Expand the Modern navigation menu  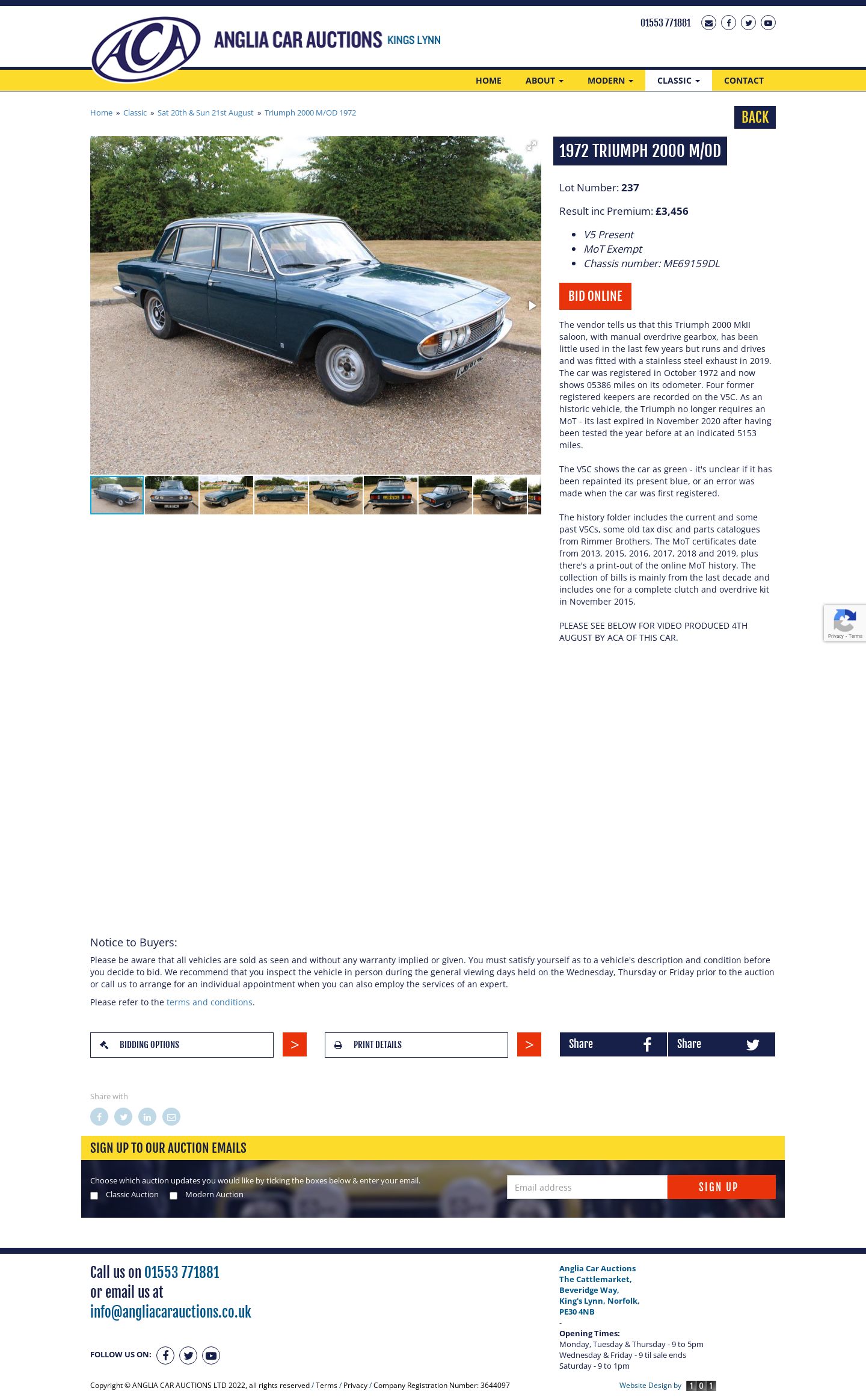coord(610,81)
